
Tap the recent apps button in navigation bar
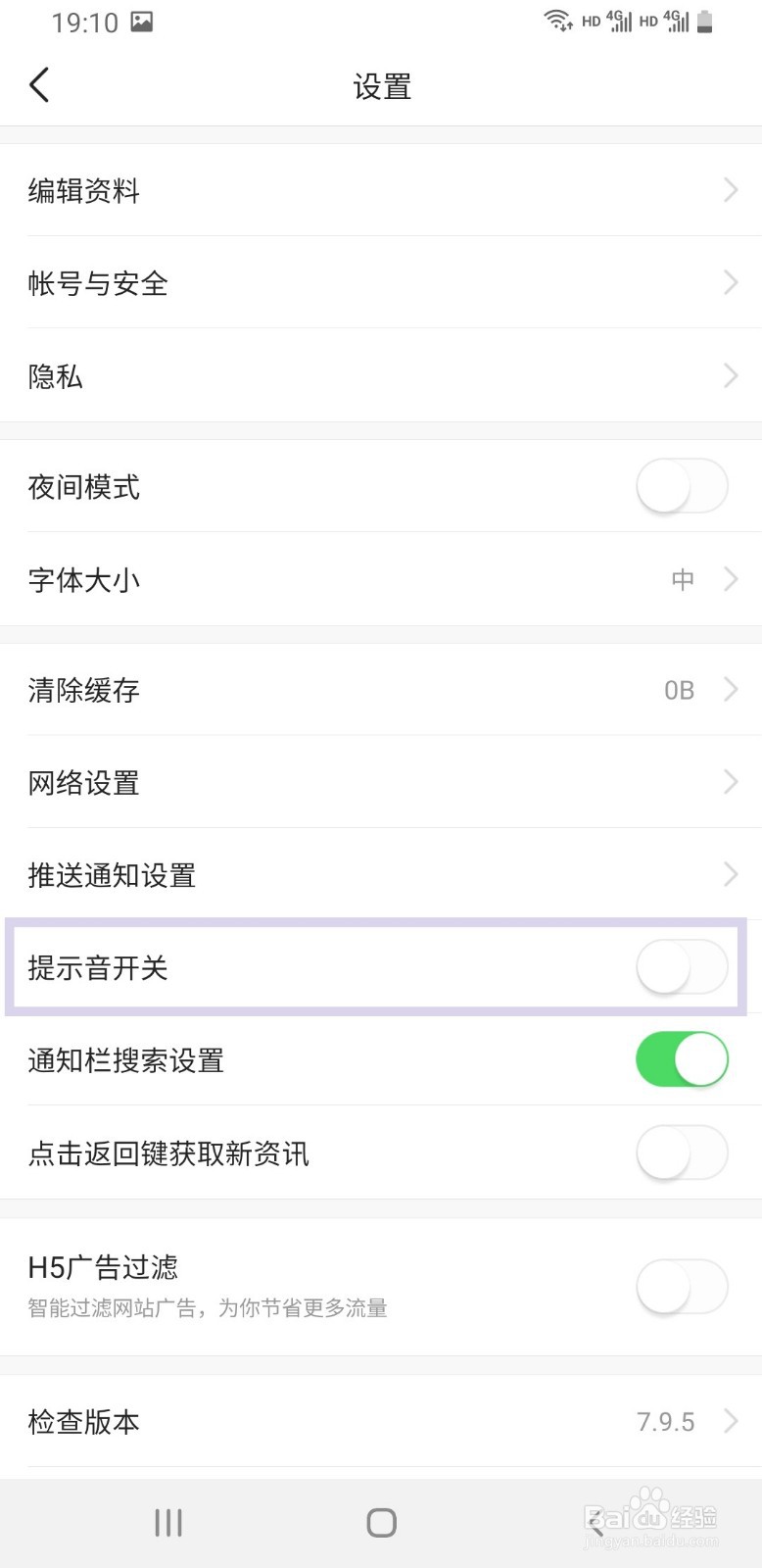point(168,1522)
